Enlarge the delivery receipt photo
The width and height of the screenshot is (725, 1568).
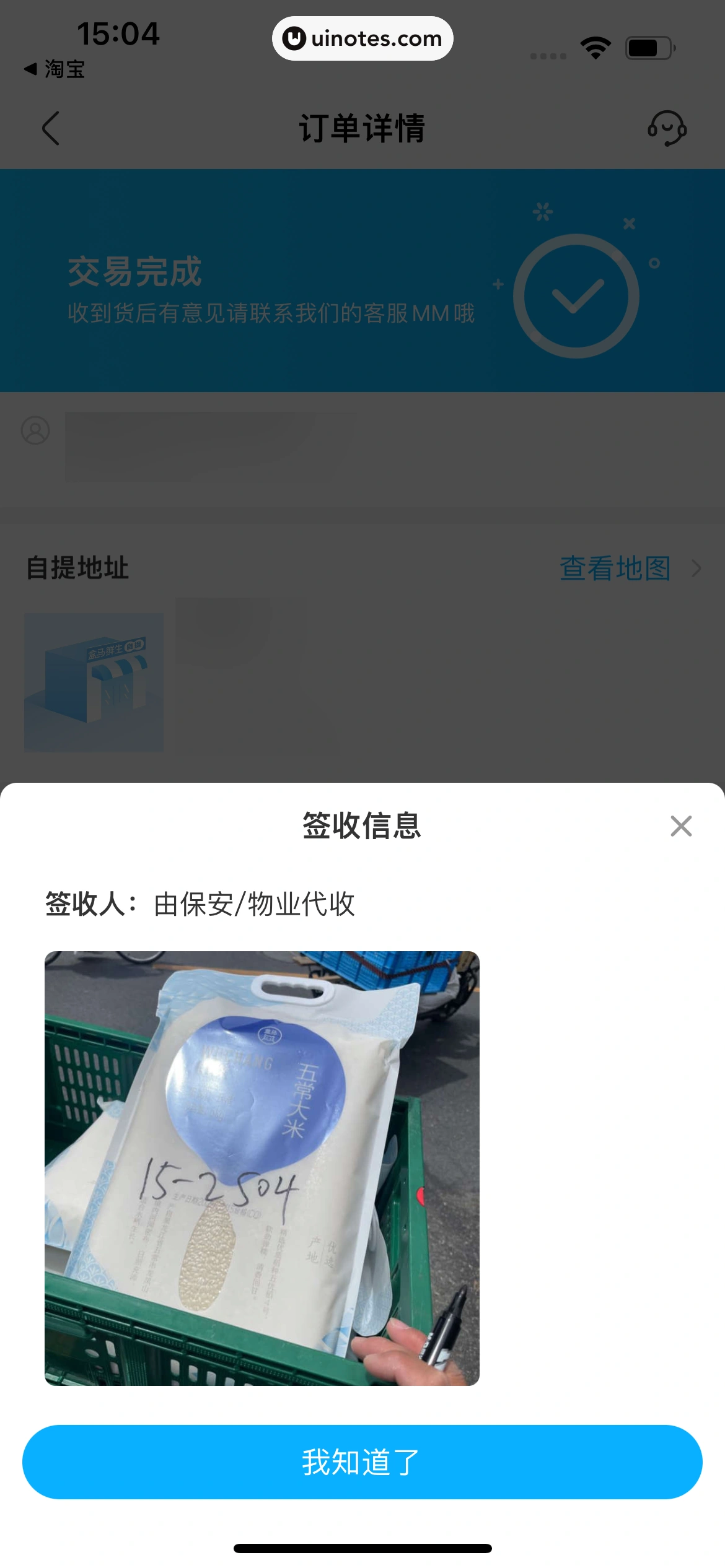click(261, 1168)
